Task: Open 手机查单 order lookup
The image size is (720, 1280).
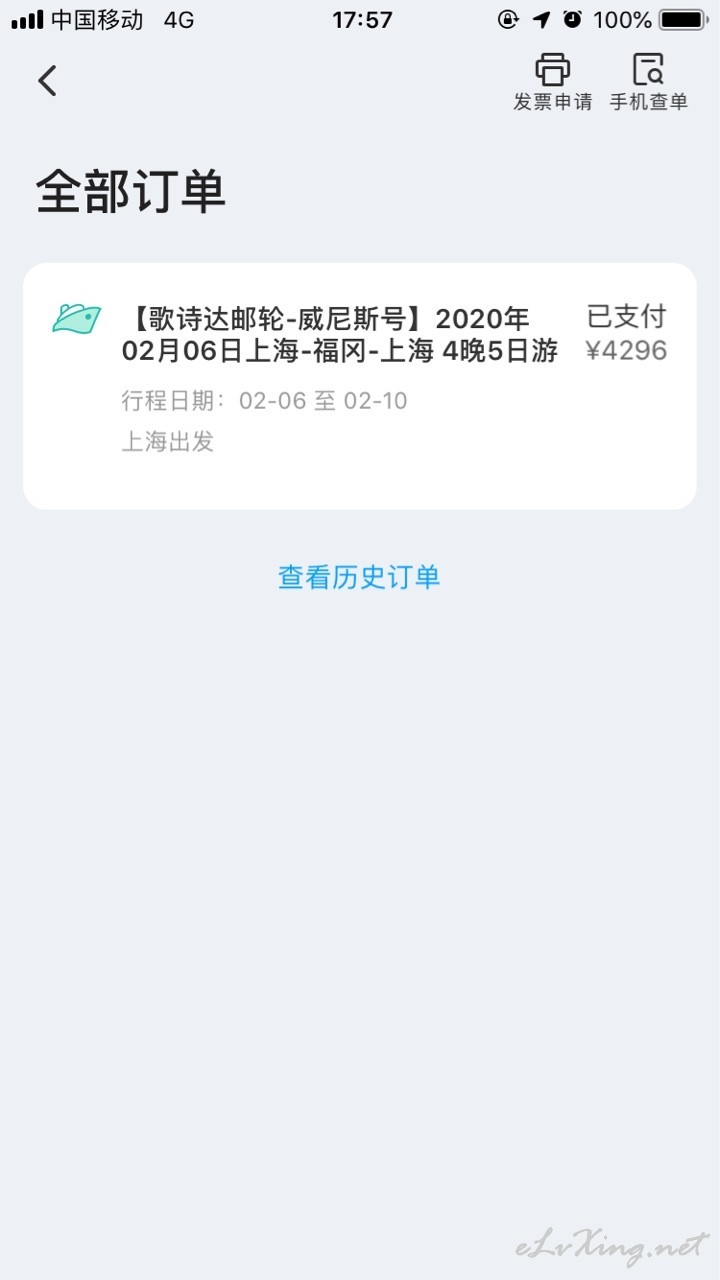Action: [x=649, y=82]
